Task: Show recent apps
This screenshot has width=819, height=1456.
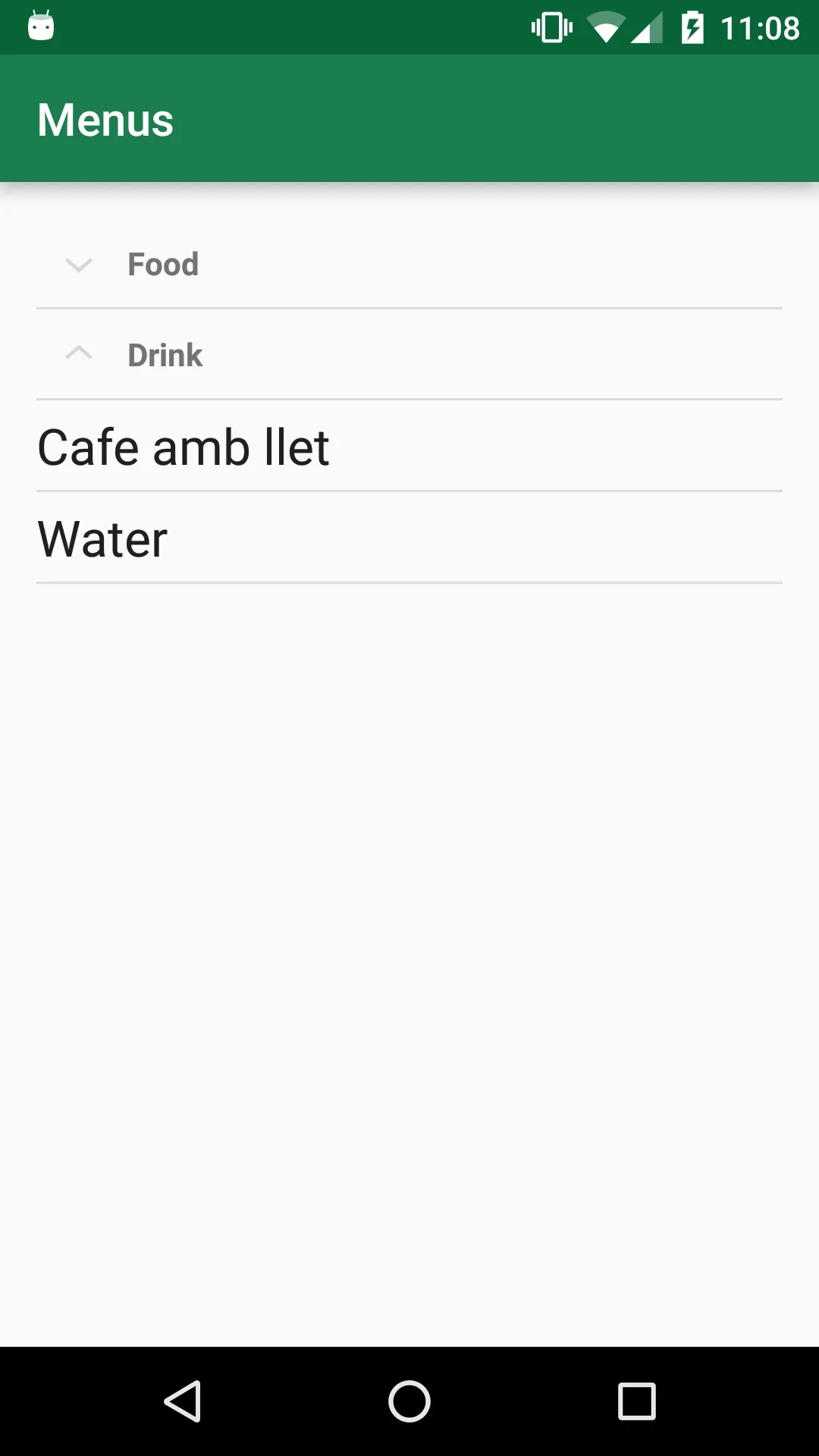Action: click(x=636, y=1401)
